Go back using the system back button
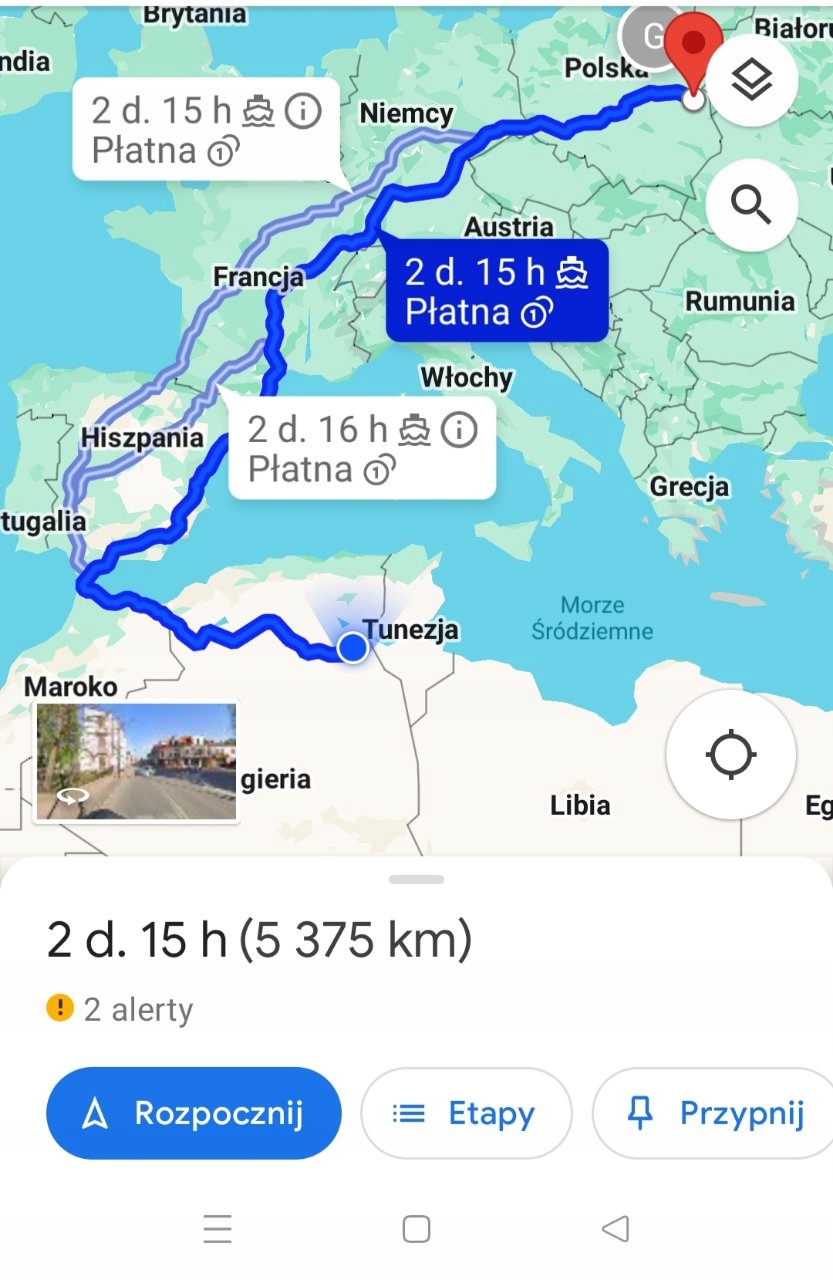This screenshot has height=1280, width=833. pyautogui.click(x=615, y=1229)
